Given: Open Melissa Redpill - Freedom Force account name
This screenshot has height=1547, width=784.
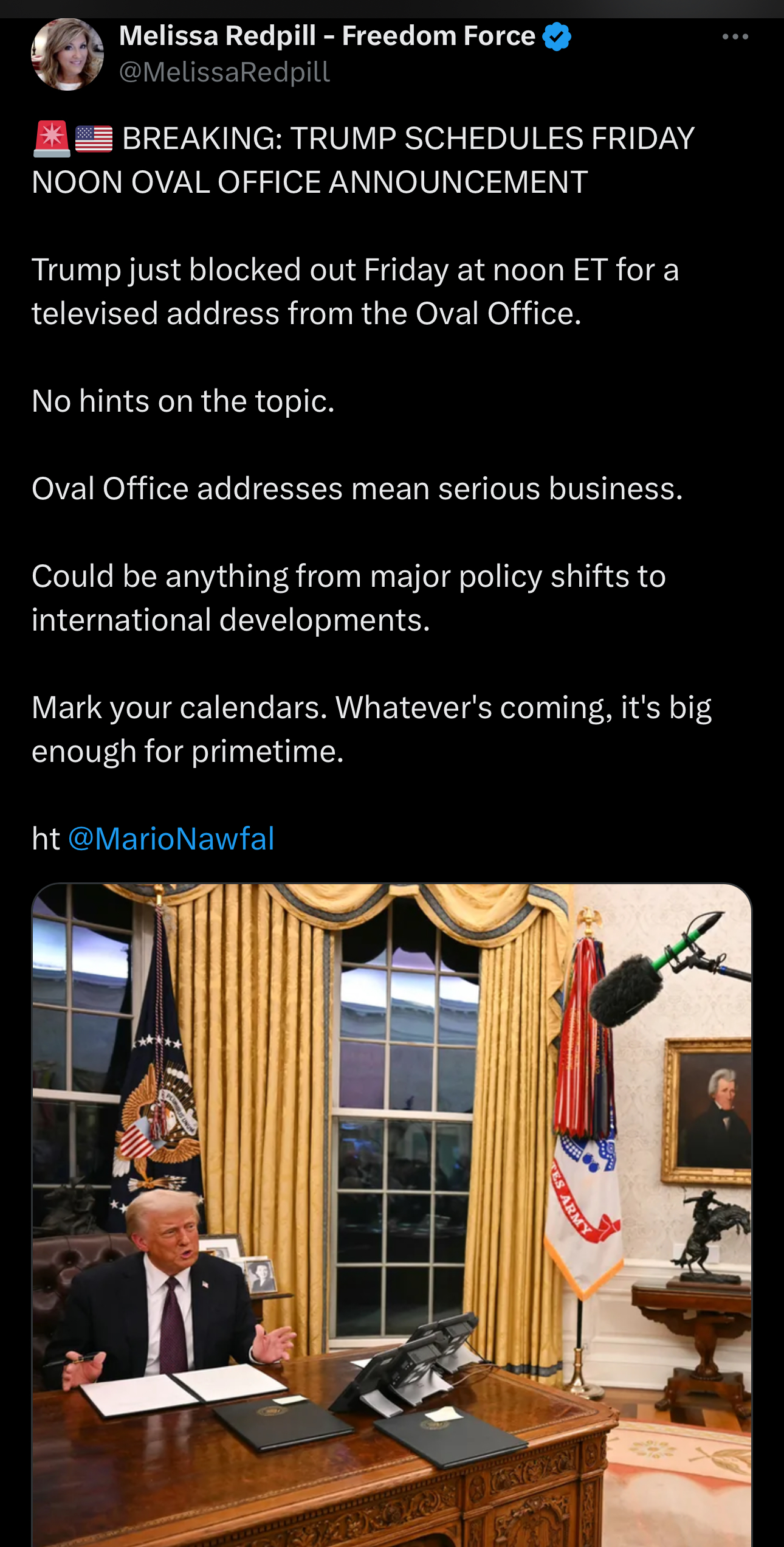Looking at the screenshot, I should coord(327,36).
